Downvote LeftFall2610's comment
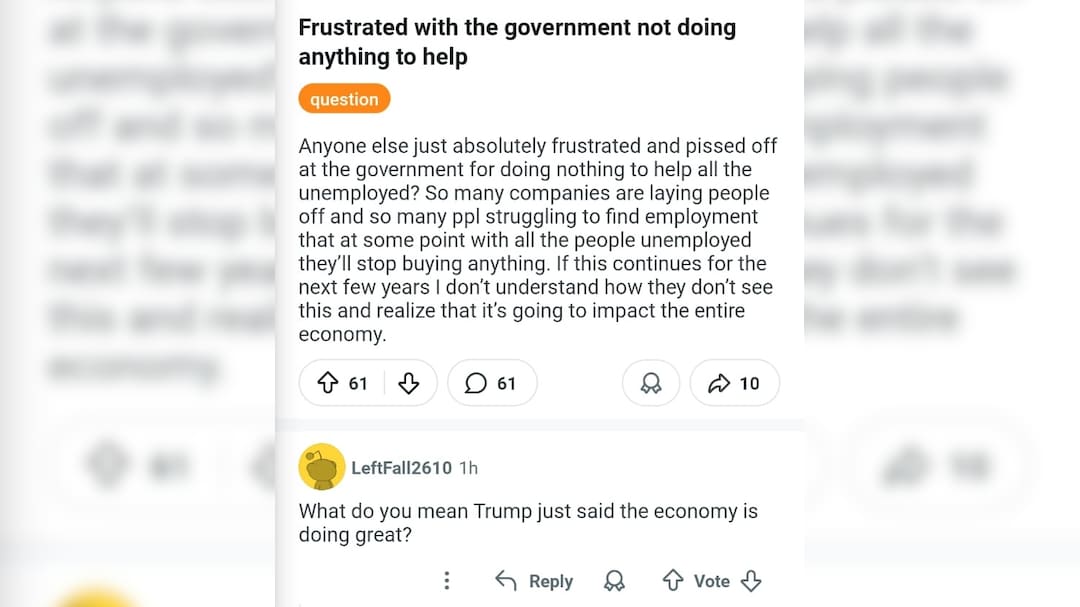Screen dimensions: 1080x607 coord(752,581)
